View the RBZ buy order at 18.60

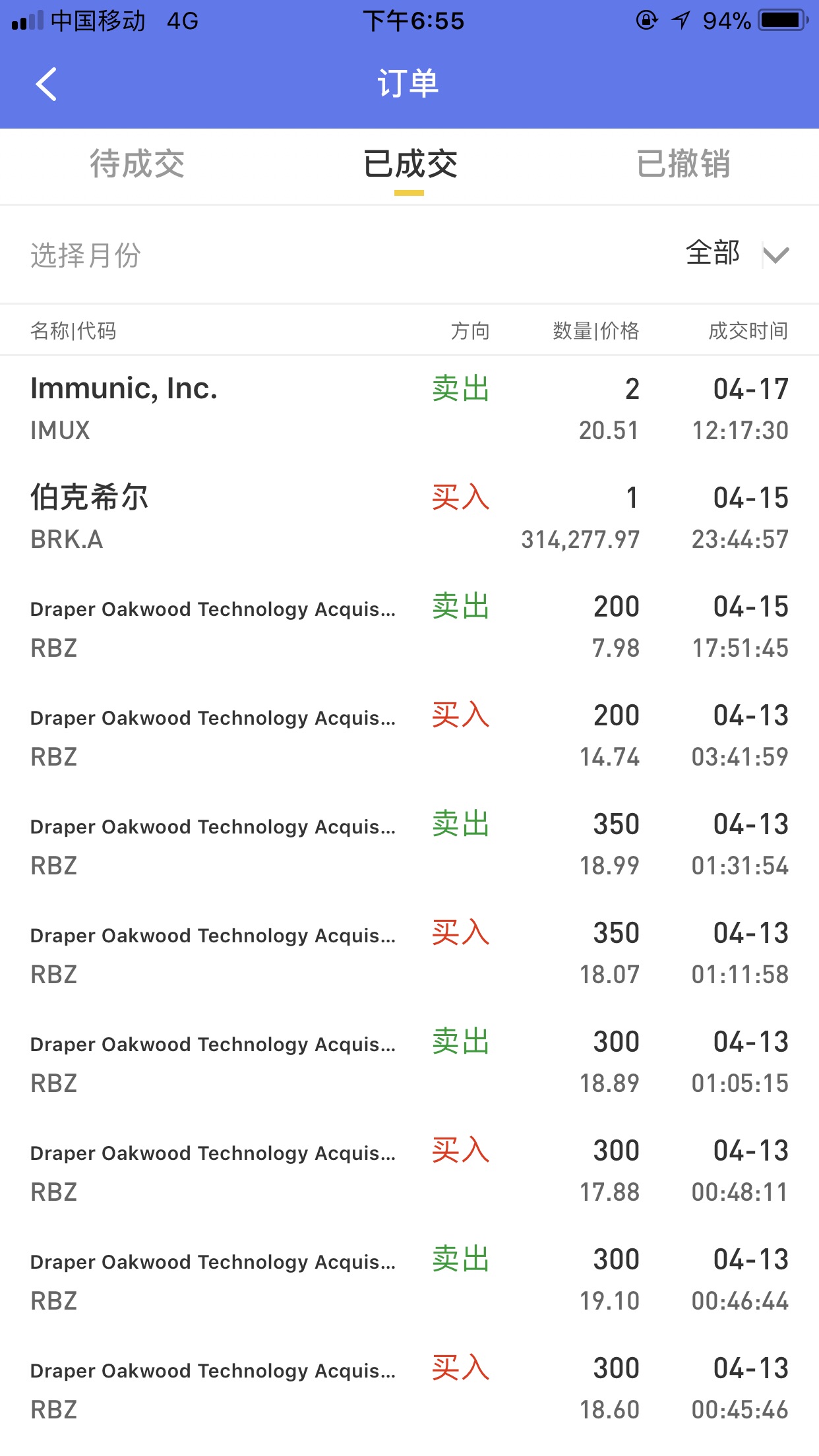[x=409, y=1388]
